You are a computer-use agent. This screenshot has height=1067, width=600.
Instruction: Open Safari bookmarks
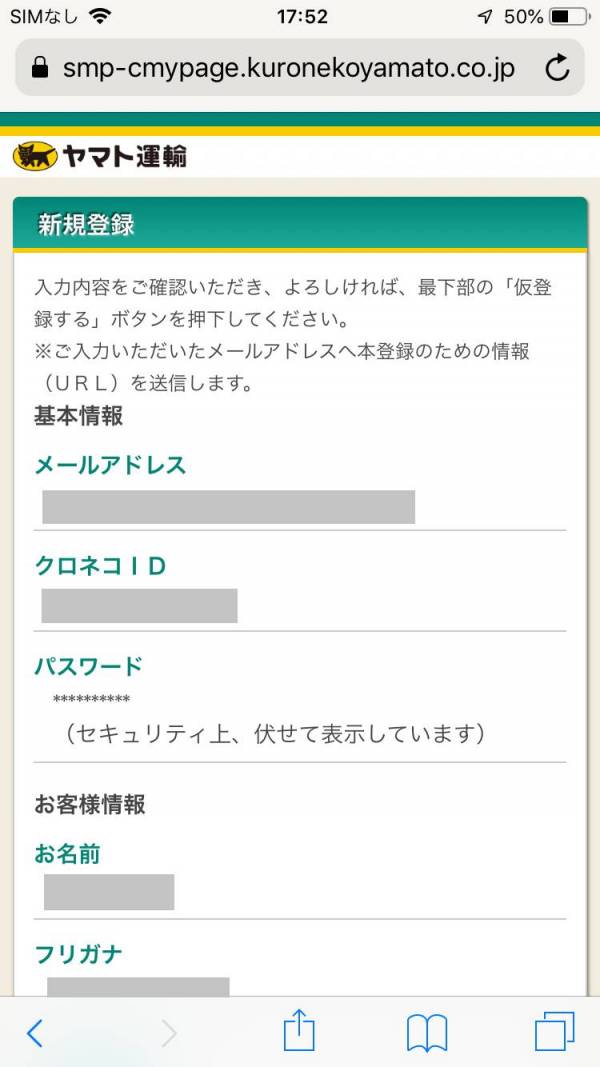pyautogui.click(x=427, y=1033)
